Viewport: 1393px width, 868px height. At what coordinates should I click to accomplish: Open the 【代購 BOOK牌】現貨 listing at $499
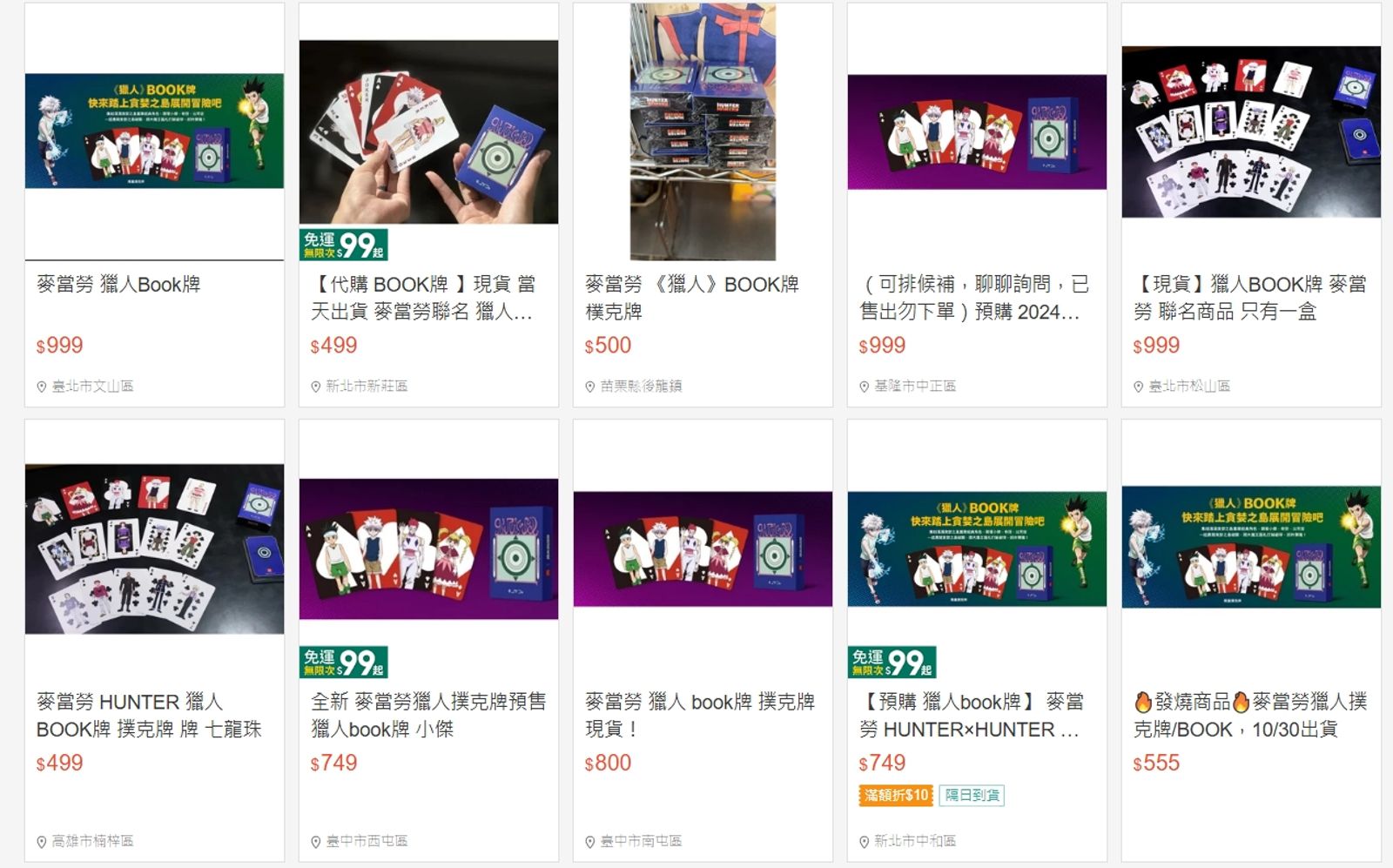click(x=423, y=297)
